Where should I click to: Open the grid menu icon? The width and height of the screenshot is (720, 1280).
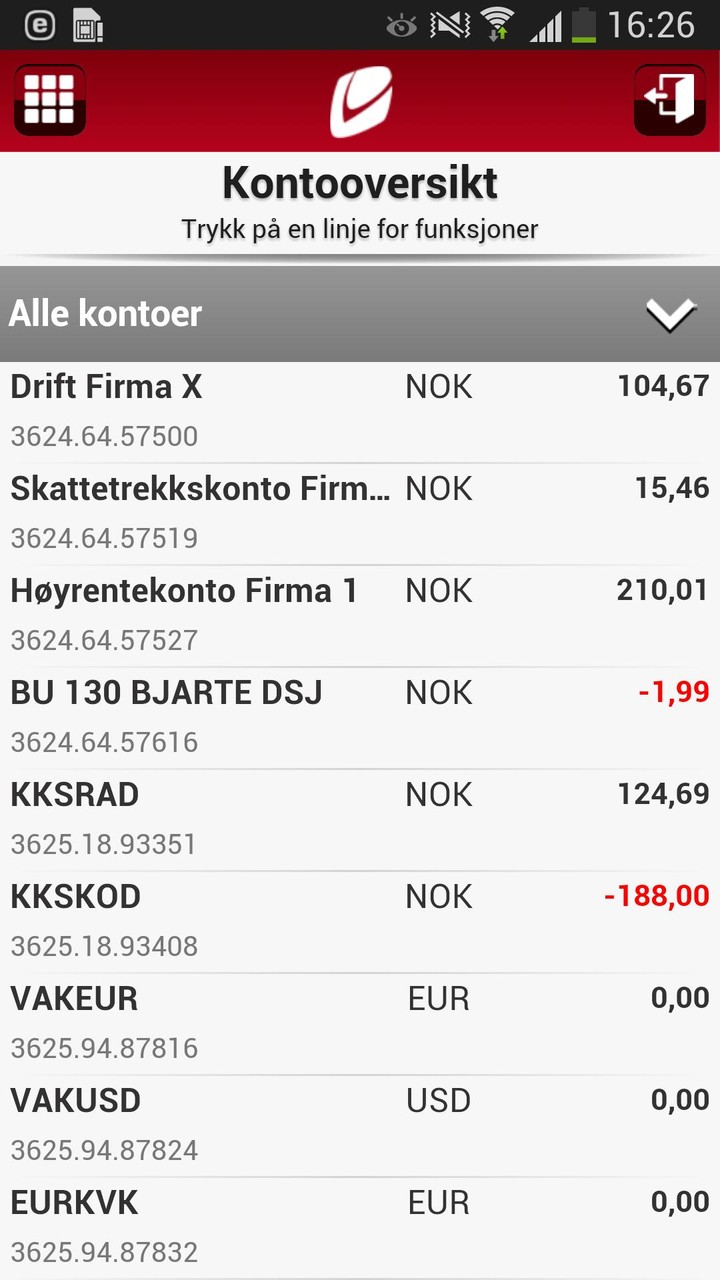pyautogui.click(x=49, y=100)
